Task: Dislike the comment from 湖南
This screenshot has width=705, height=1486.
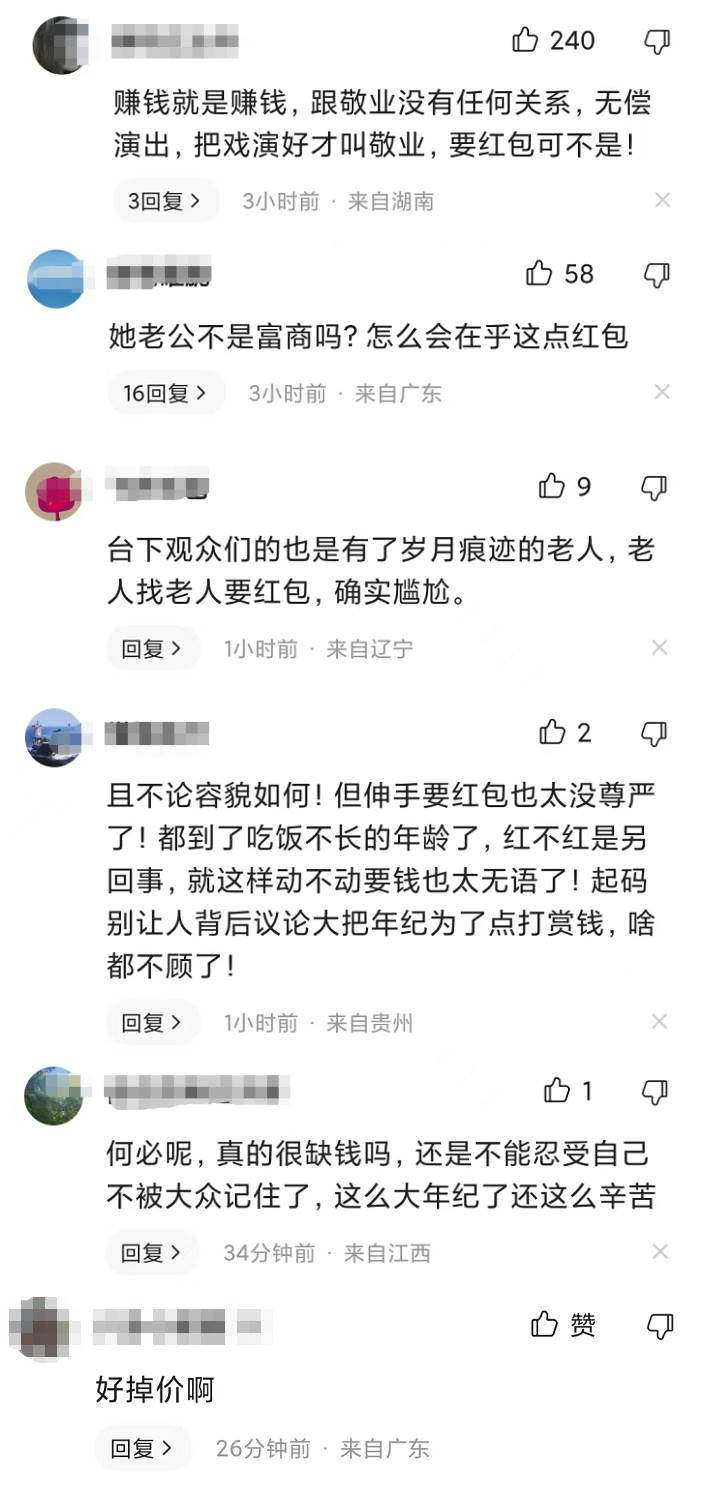Action: tap(657, 41)
